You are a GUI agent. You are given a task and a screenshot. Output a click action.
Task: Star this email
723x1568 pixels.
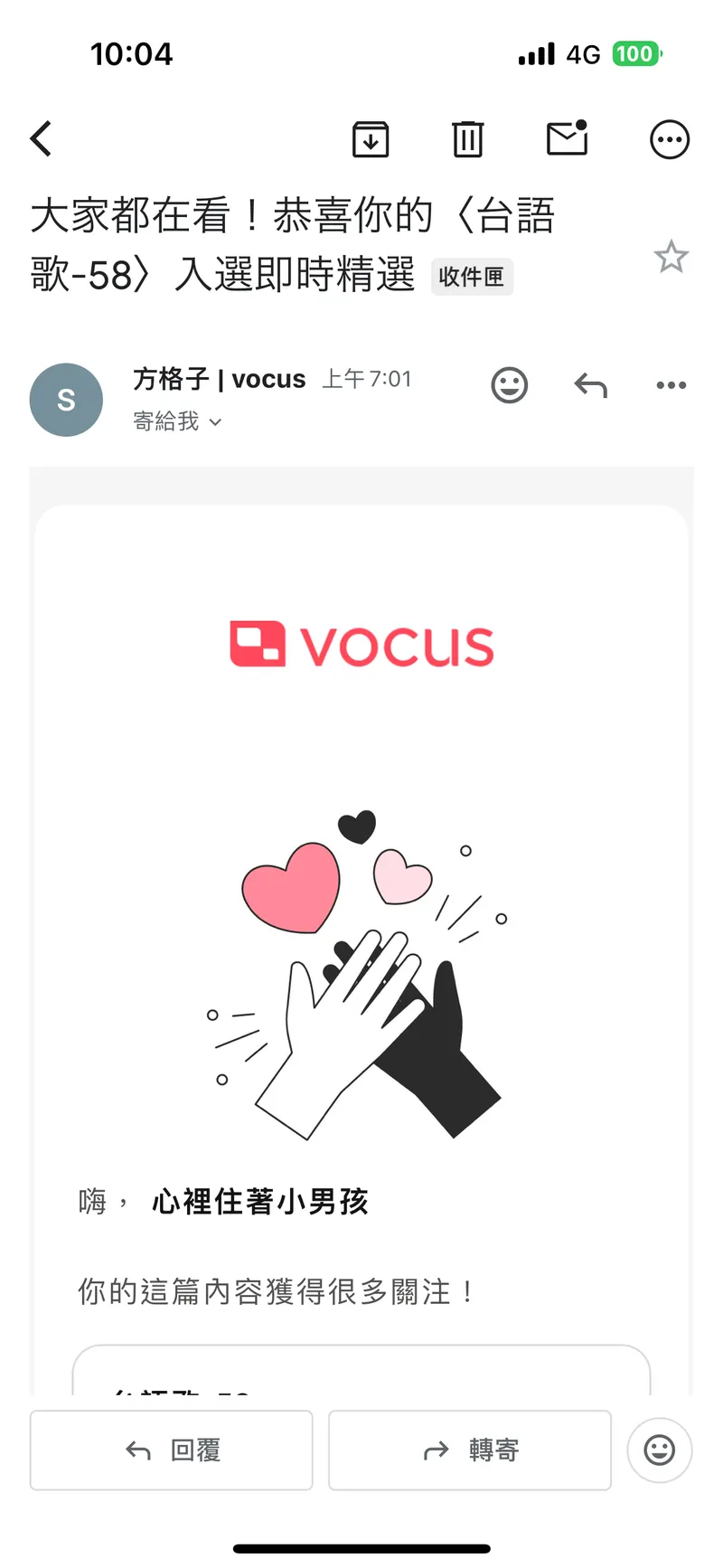point(671,257)
